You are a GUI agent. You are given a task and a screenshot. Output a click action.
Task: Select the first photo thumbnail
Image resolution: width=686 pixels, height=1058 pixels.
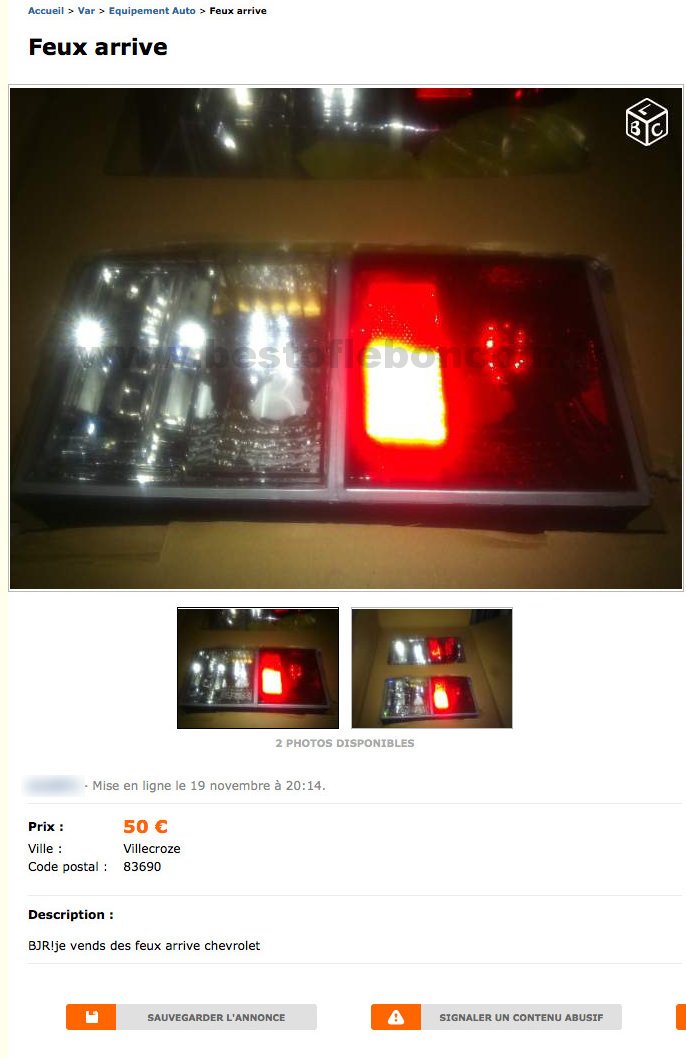258,667
